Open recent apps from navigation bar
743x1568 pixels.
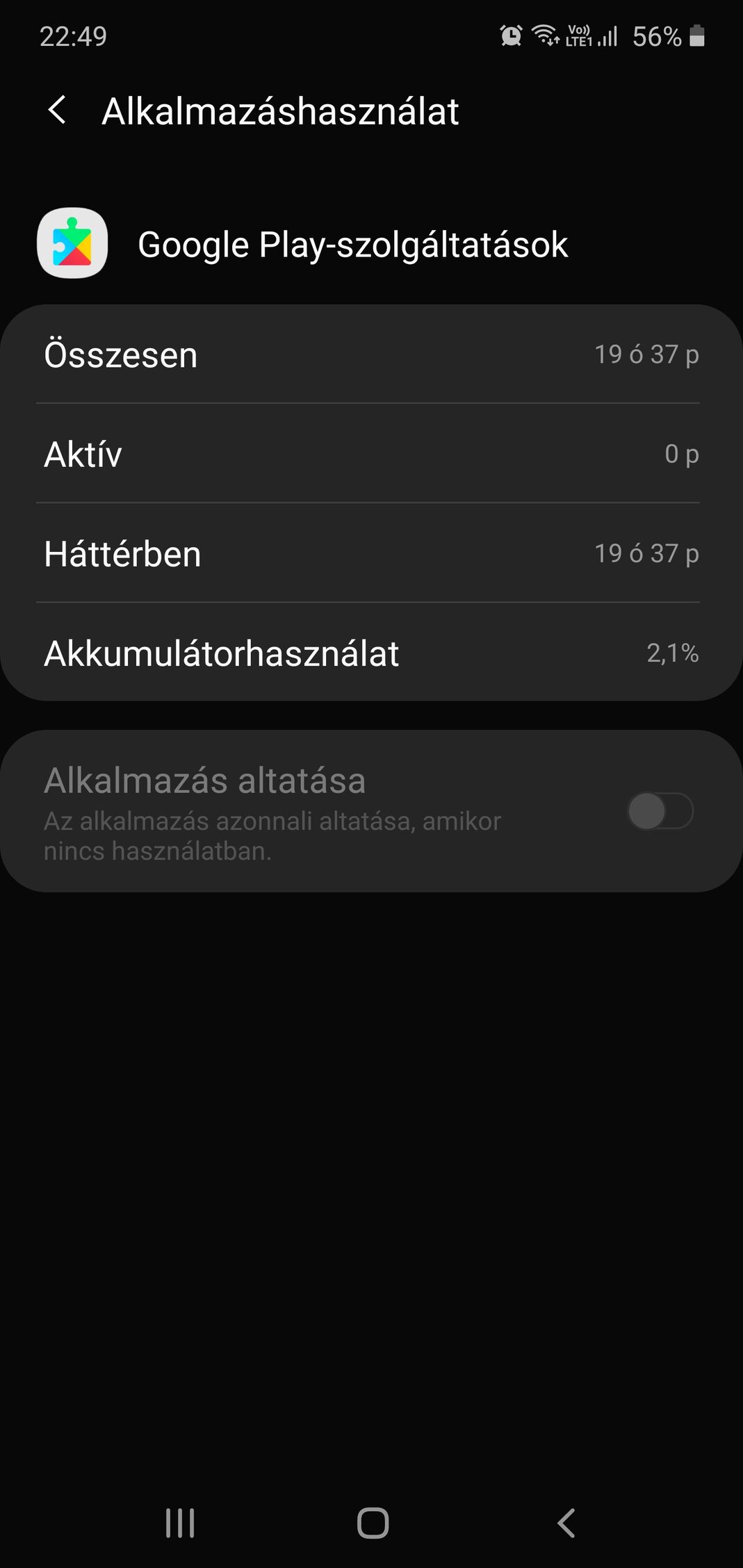click(180, 1524)
